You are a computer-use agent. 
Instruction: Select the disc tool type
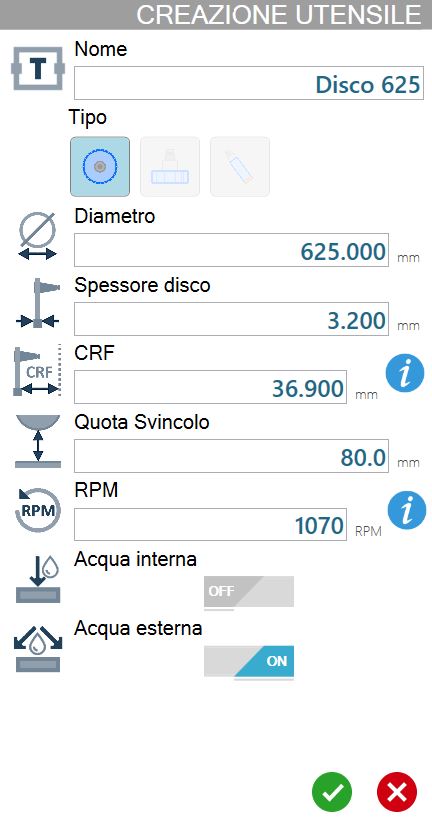[100, 167]
